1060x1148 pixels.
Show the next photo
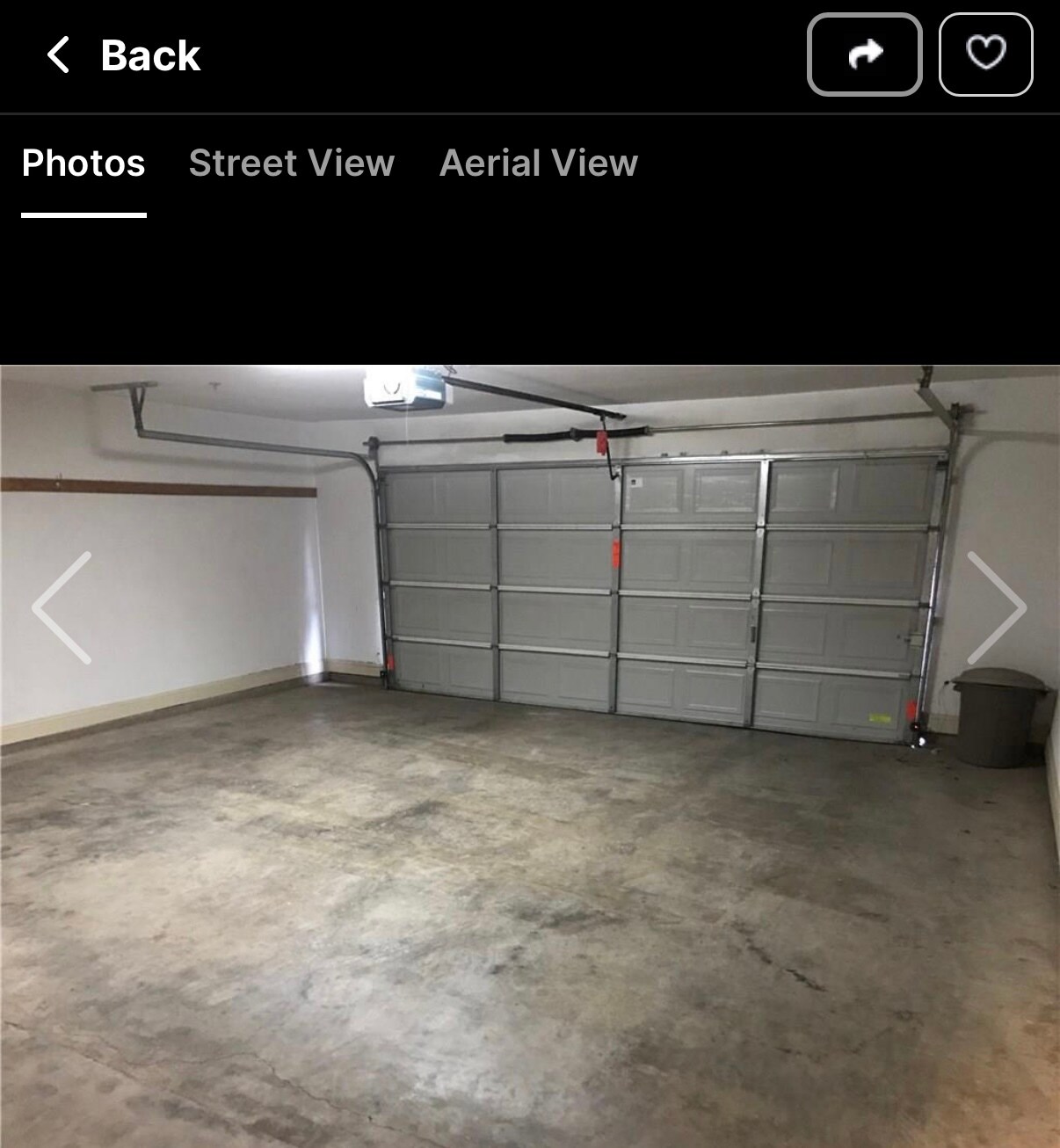point(997,607)
